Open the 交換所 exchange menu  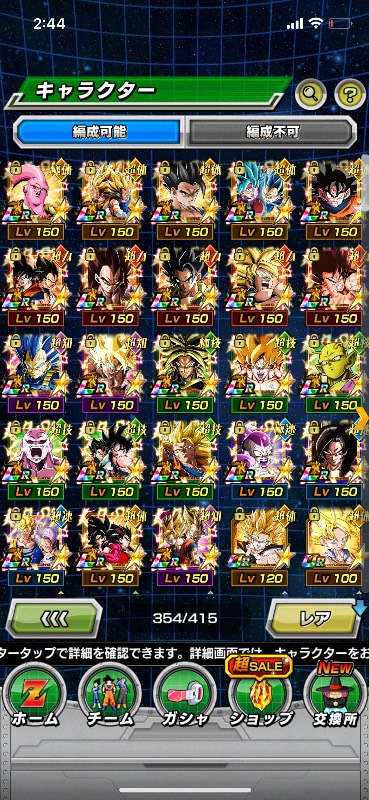point(335,695)
